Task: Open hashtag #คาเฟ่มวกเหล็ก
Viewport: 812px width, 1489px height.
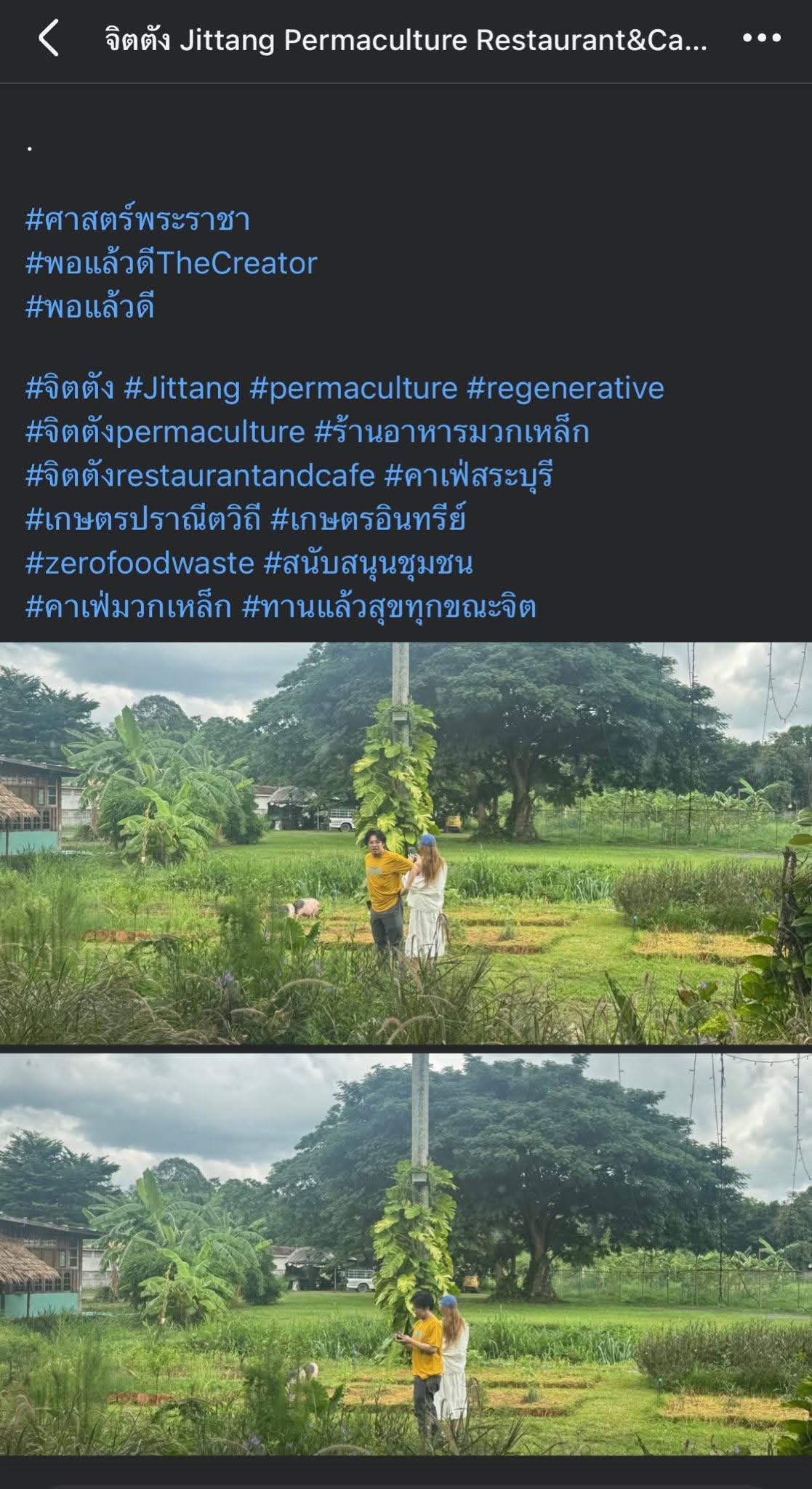Action: pos(128,607)
